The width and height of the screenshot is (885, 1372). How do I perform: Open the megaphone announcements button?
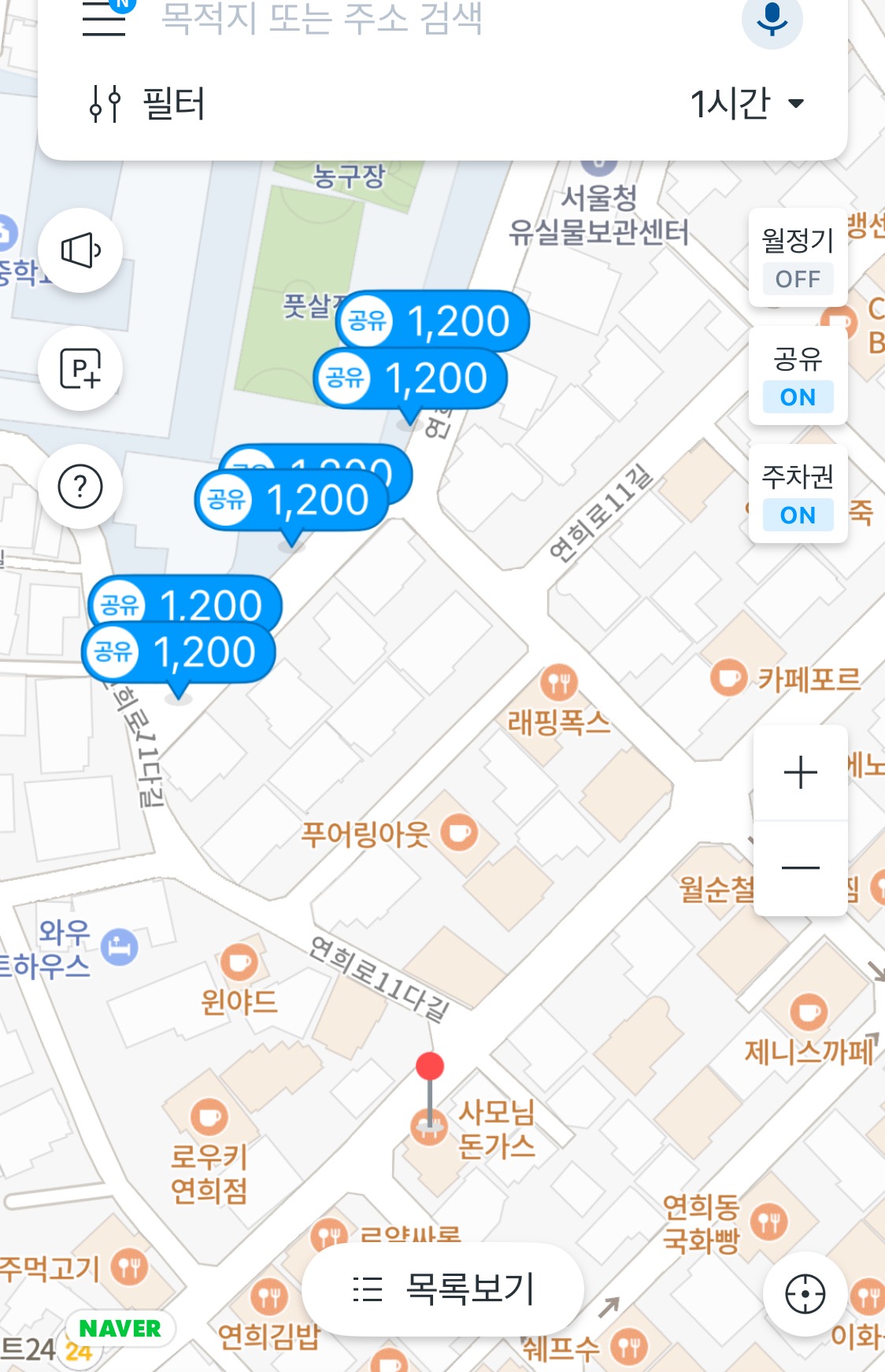[80, 250]
